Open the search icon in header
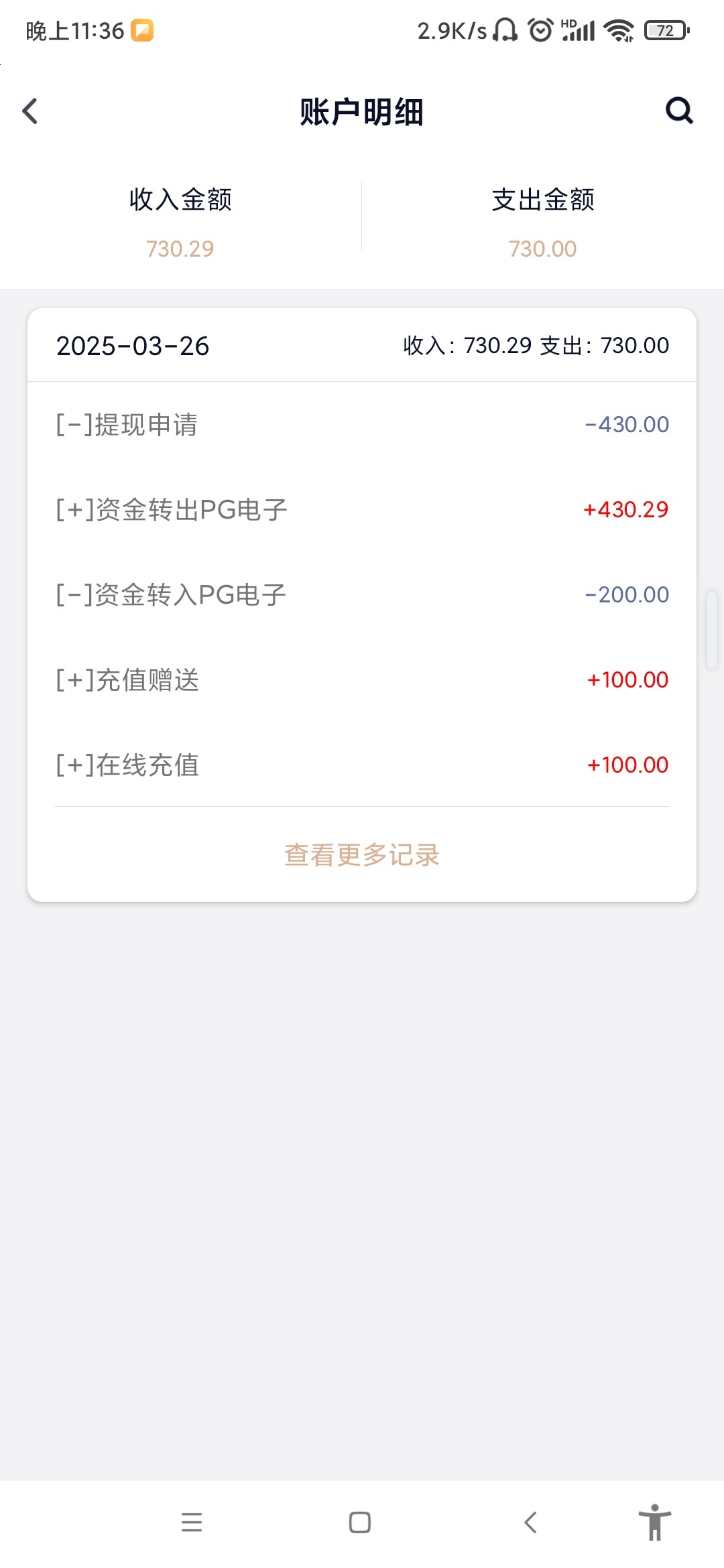The height and width of the screenshot is (1568, 724). pyautogui.click(x=678, y=111)
